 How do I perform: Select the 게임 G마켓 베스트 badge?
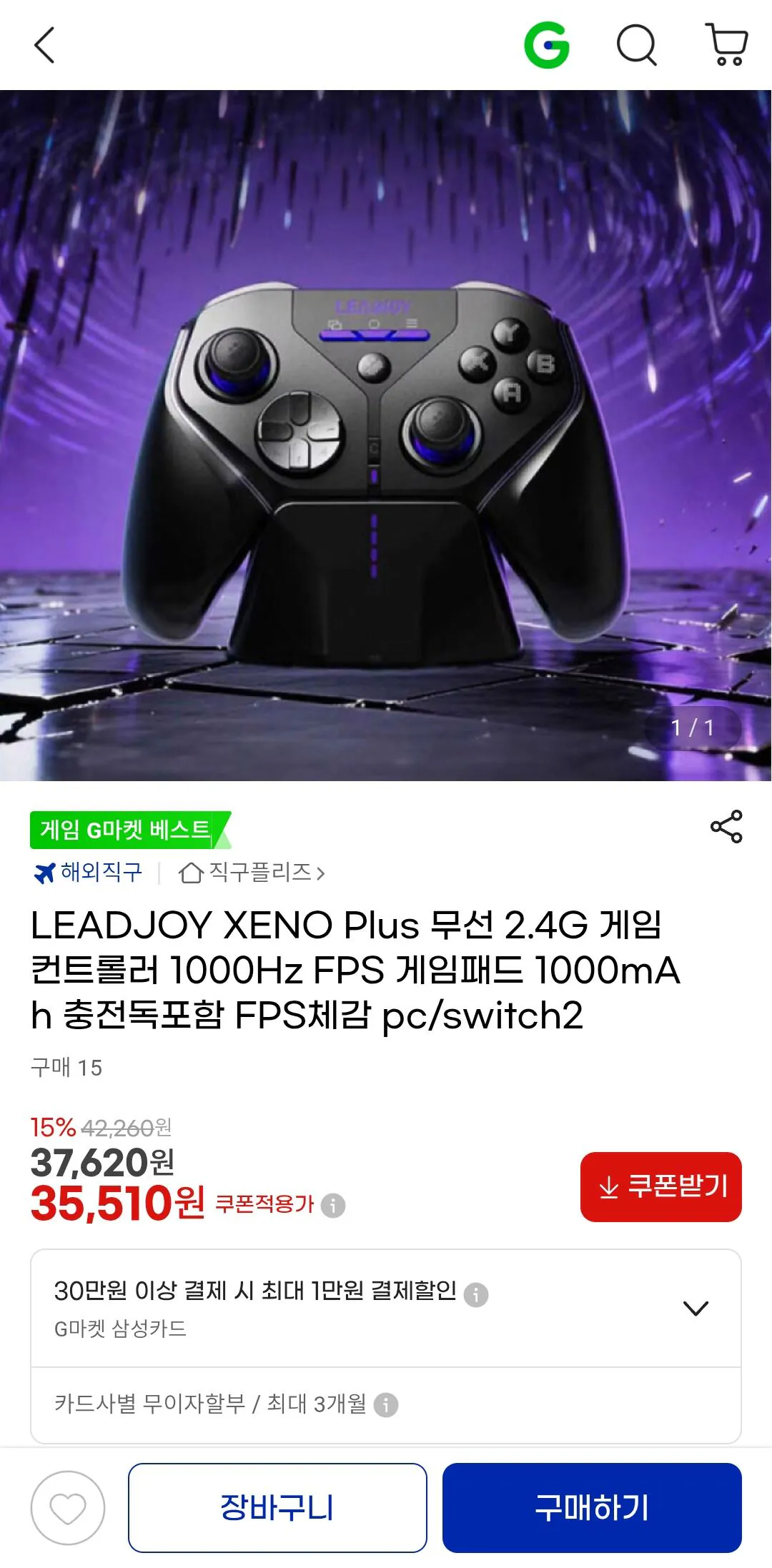click(x=127, y=828)
